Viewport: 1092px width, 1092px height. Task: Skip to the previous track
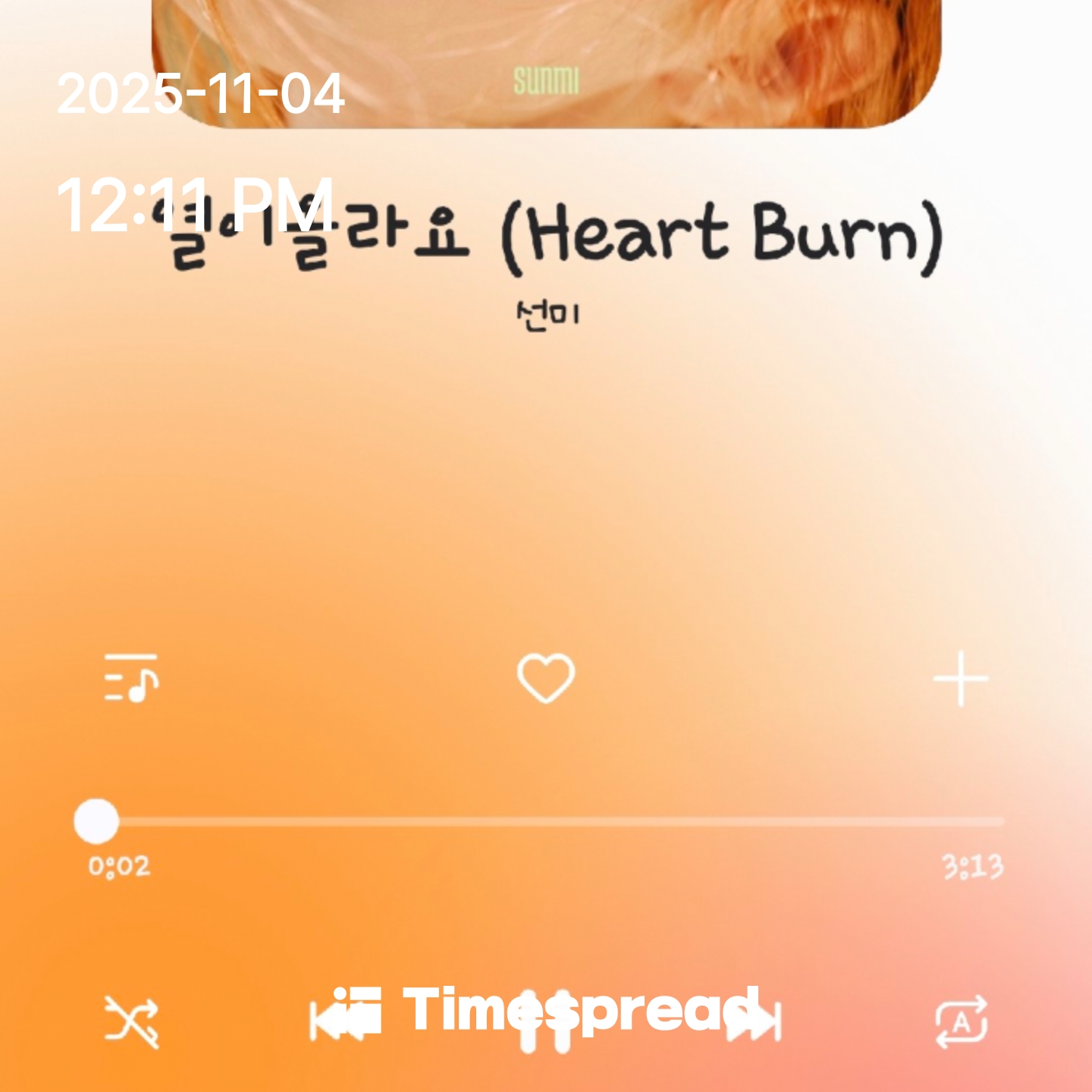(x=337, y=1021)
